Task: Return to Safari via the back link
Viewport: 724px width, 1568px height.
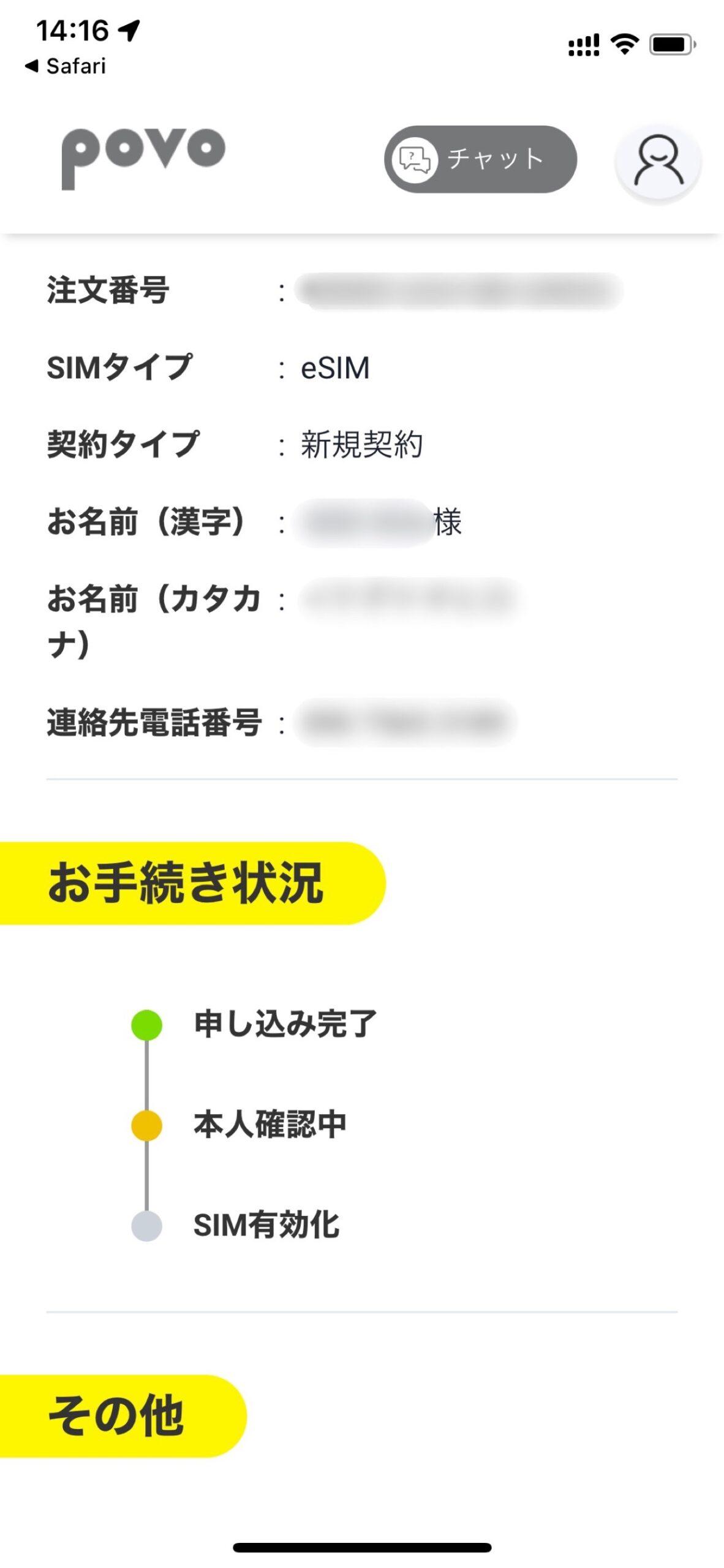Action: click(x=65, y=66)
